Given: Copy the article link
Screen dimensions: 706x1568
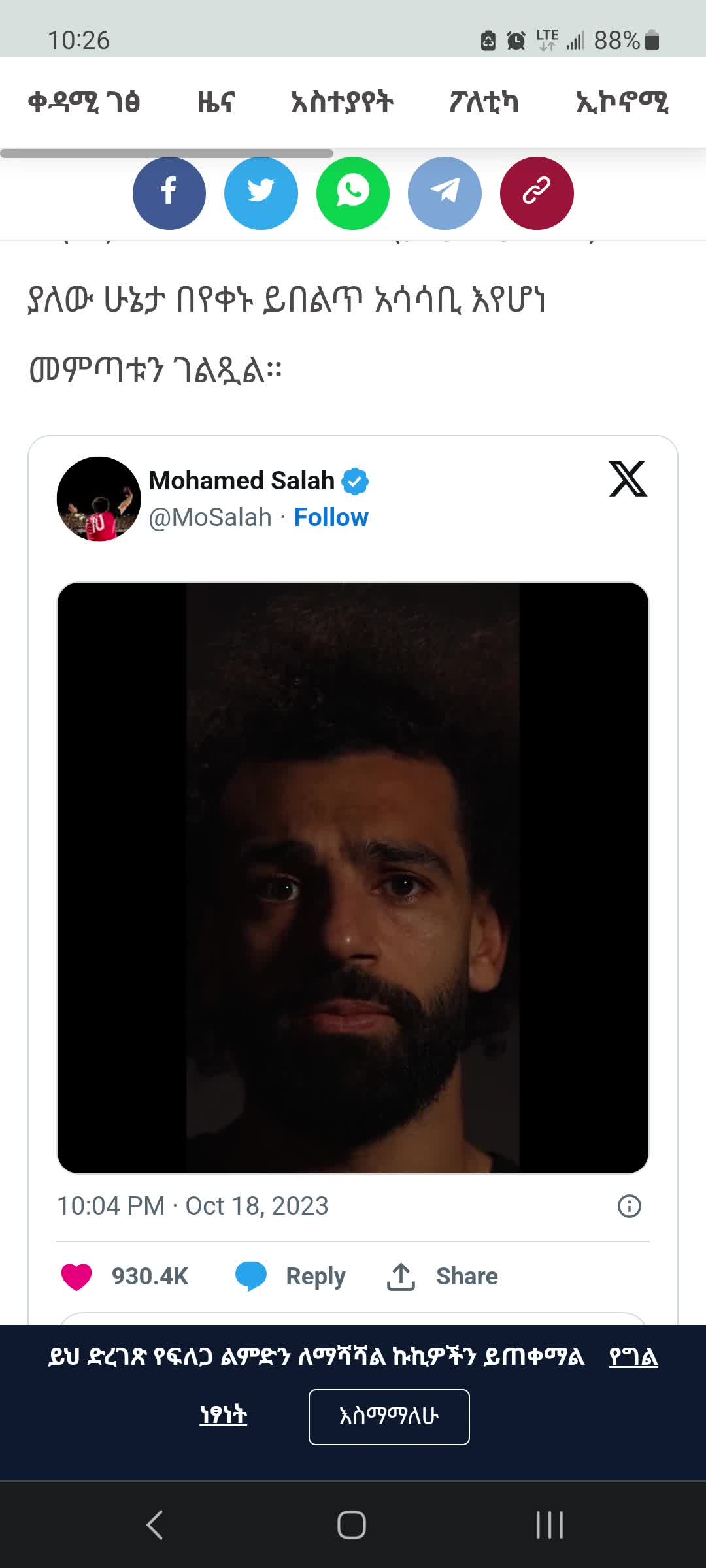Looking at the screenshot, I should [536, 193].
